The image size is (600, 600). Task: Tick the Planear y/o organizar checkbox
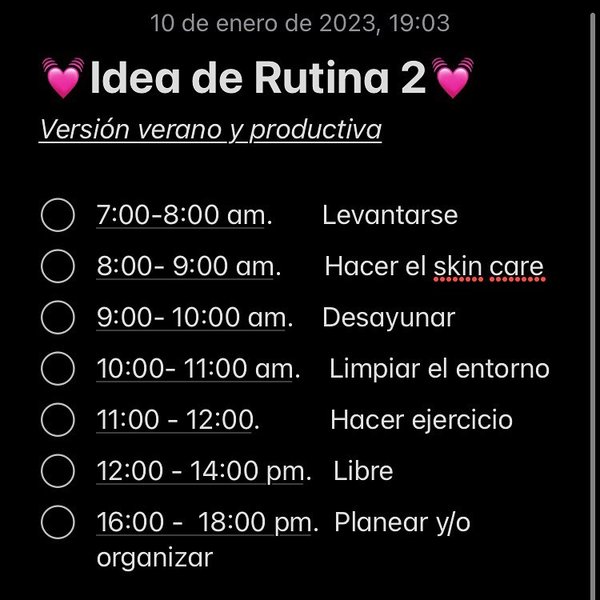click(x=57, y=521)
